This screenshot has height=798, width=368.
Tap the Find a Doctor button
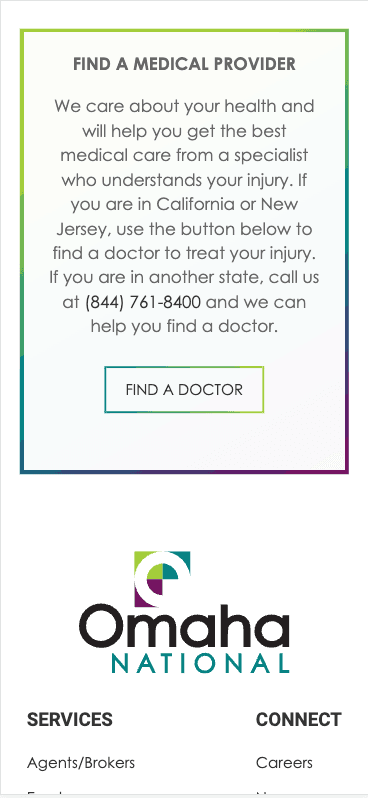click(184, 389)
